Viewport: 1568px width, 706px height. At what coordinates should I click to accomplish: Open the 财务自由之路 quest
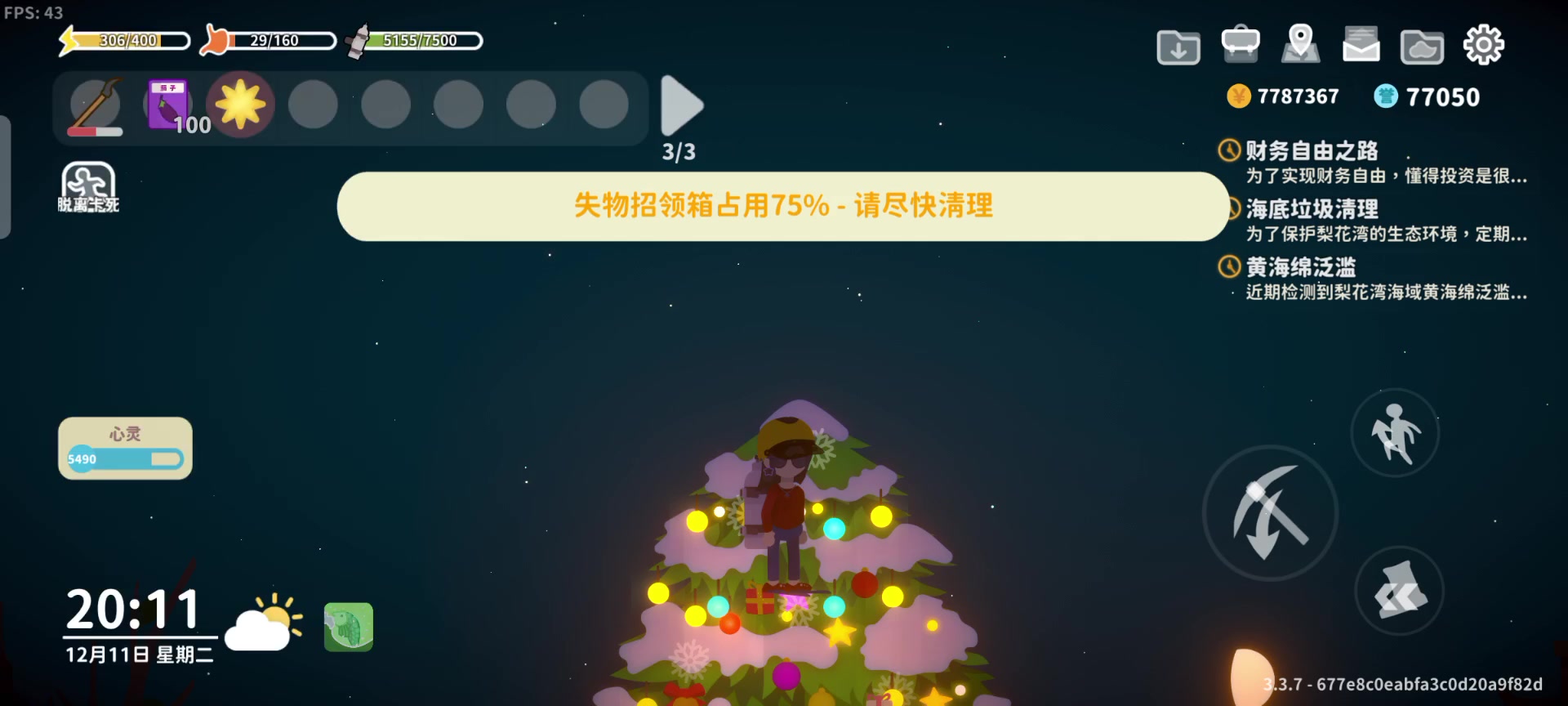coord(1372,162)
